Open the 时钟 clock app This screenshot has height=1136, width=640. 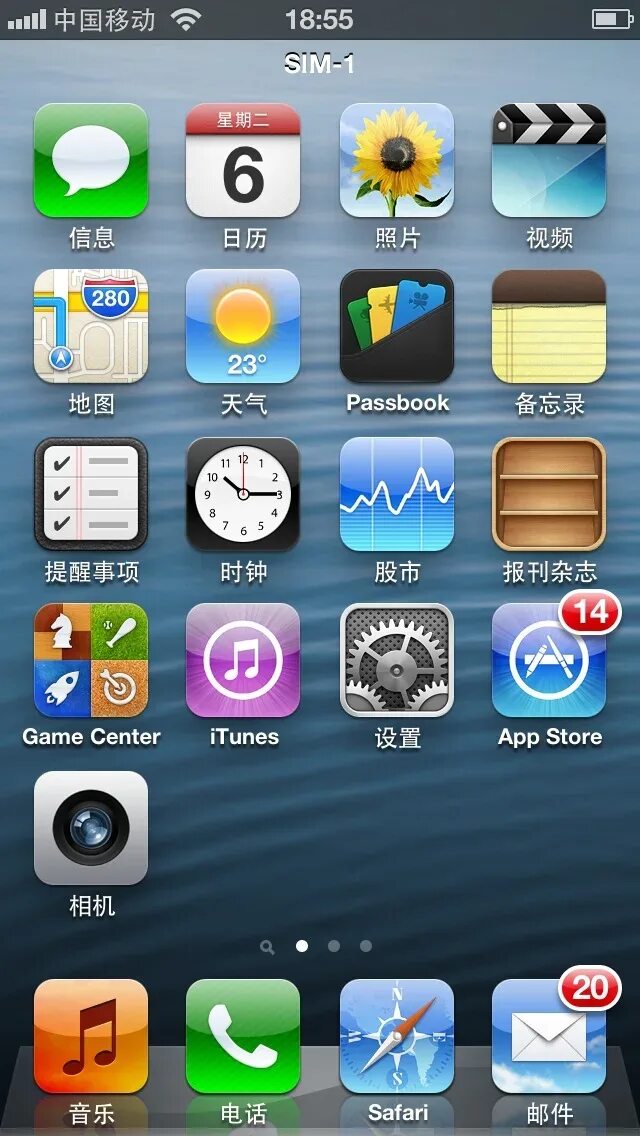(x=243, y=494)
